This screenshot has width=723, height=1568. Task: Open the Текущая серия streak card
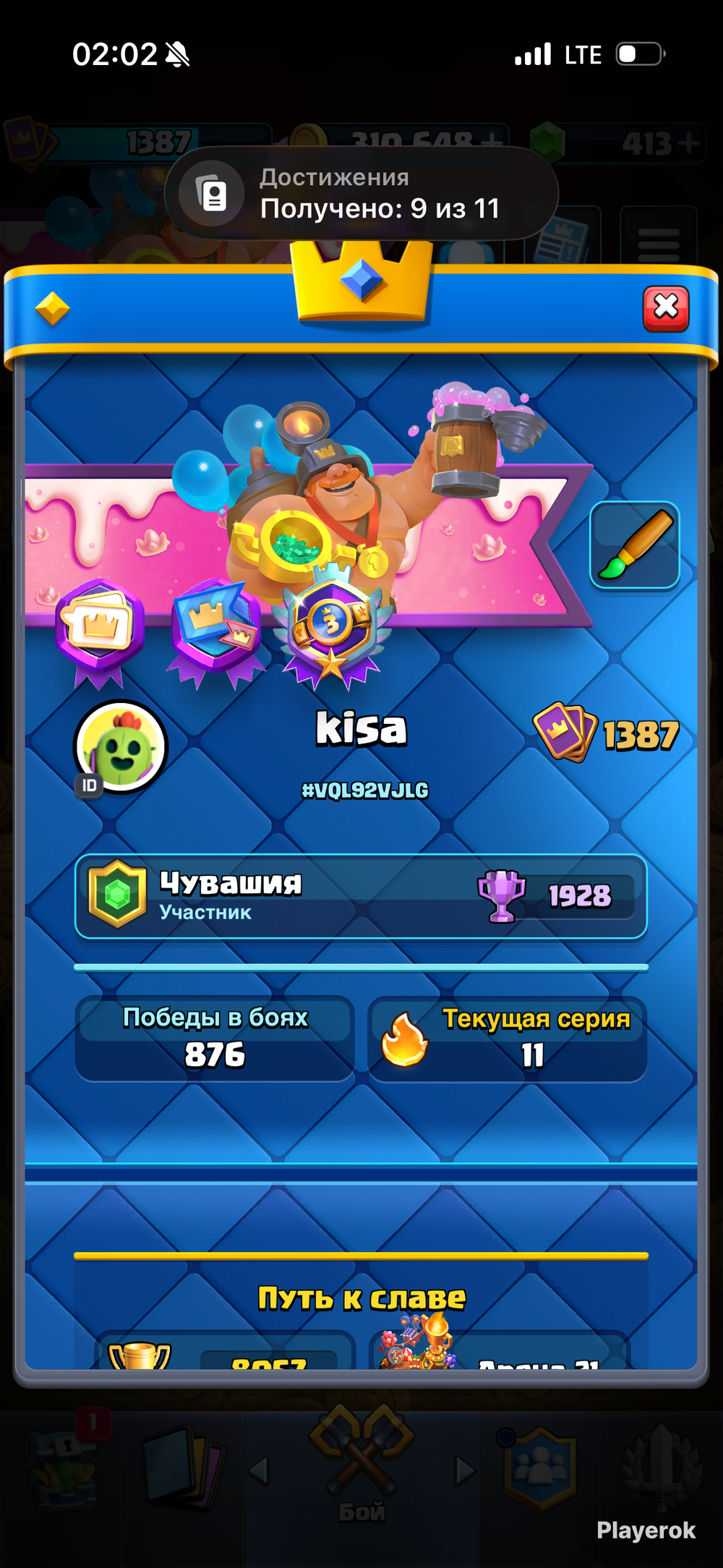coord(508,1039)
